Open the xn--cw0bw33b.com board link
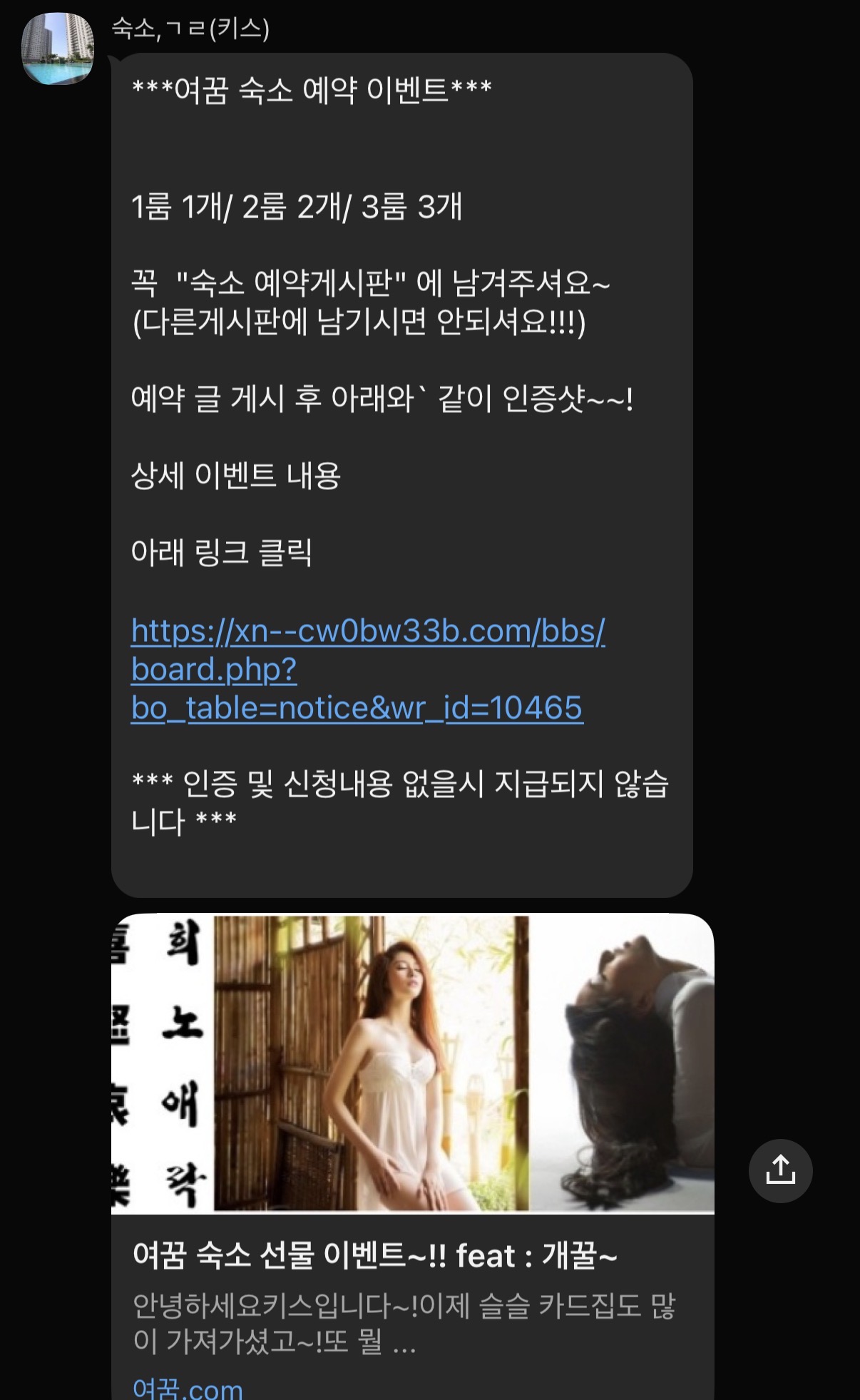Image resolution: width=860 pixels, height=1400 pixels. coord(357,669)
